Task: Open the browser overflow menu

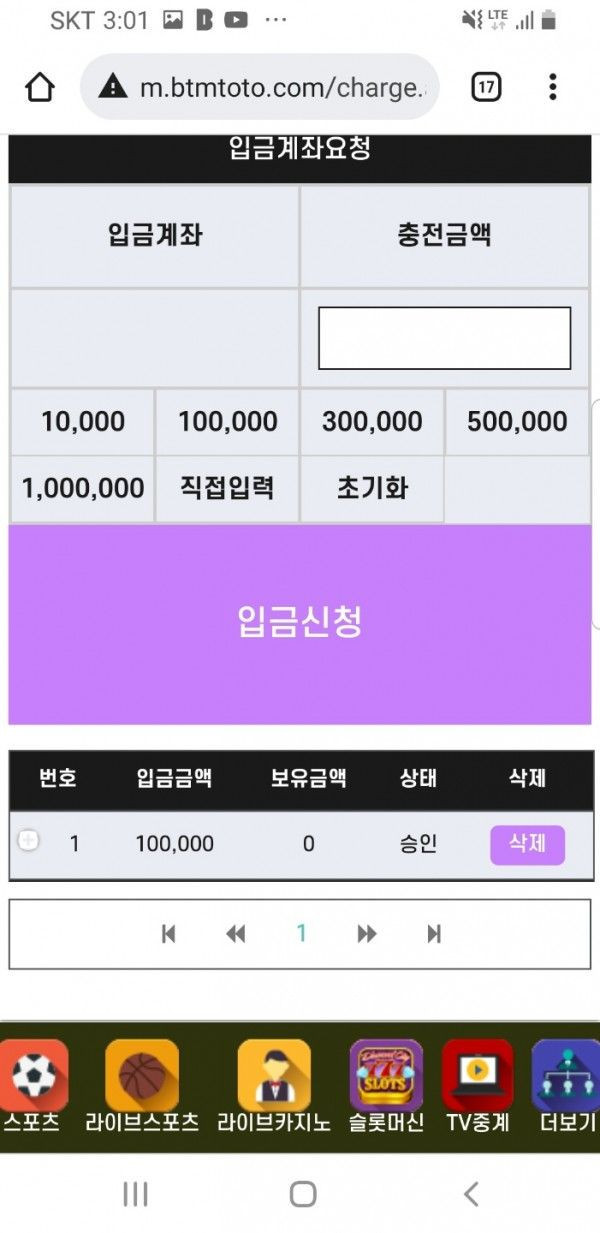Action: click(x=552, y=88)
